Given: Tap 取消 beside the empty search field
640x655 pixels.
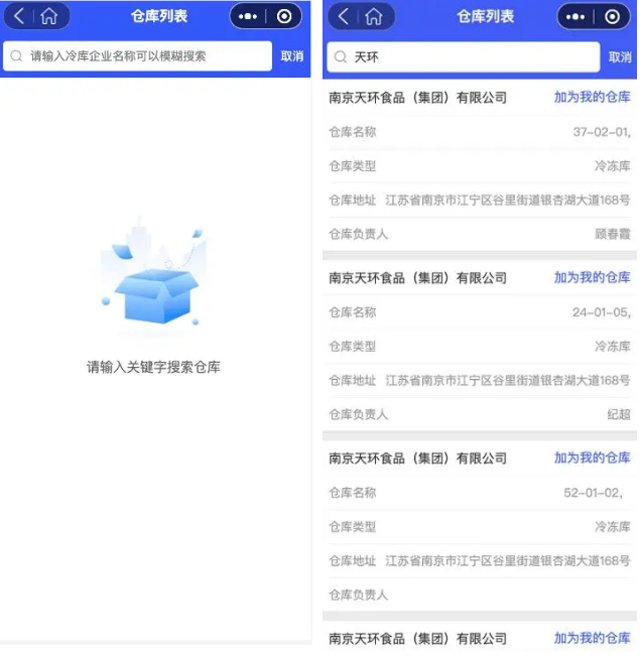Looking at the screenshot, I should 292,56.
